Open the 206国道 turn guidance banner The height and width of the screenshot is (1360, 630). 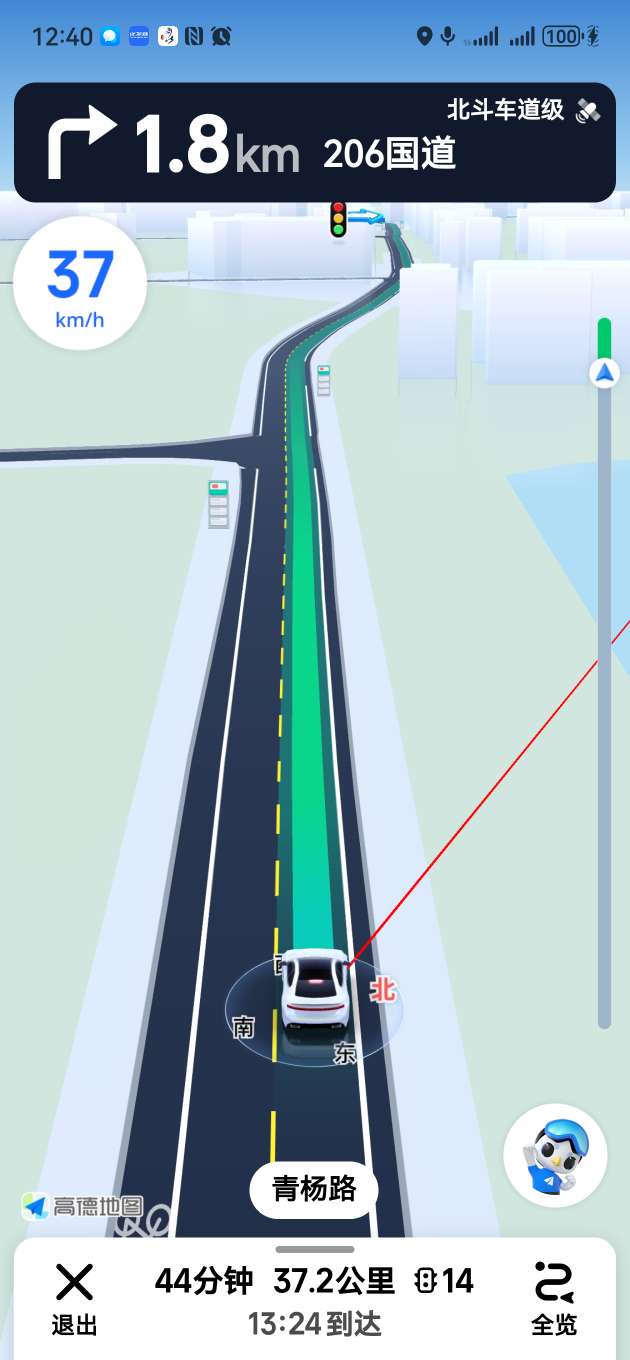(x=314, y=143)
